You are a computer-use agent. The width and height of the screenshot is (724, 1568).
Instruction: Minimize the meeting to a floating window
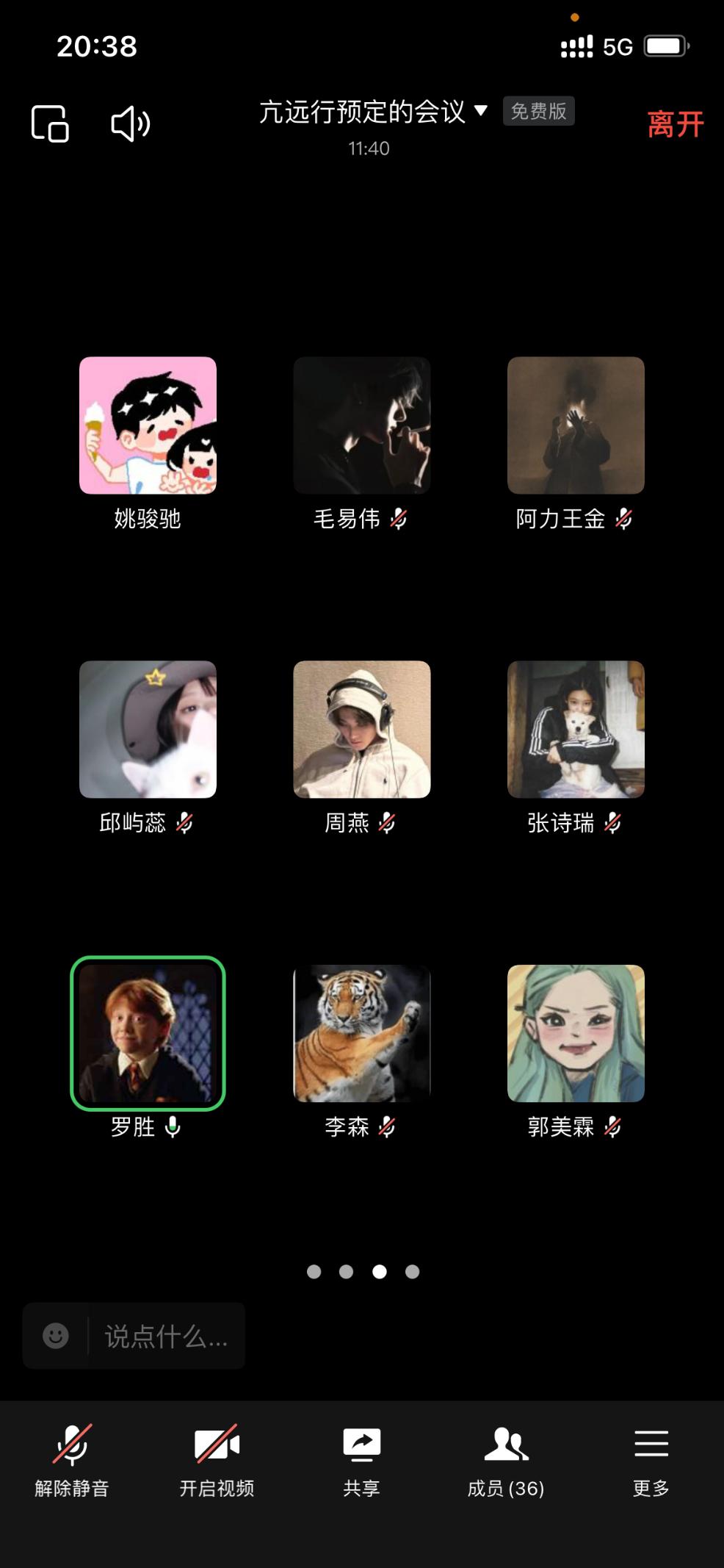pyautogui.click(x=50, y=123)
